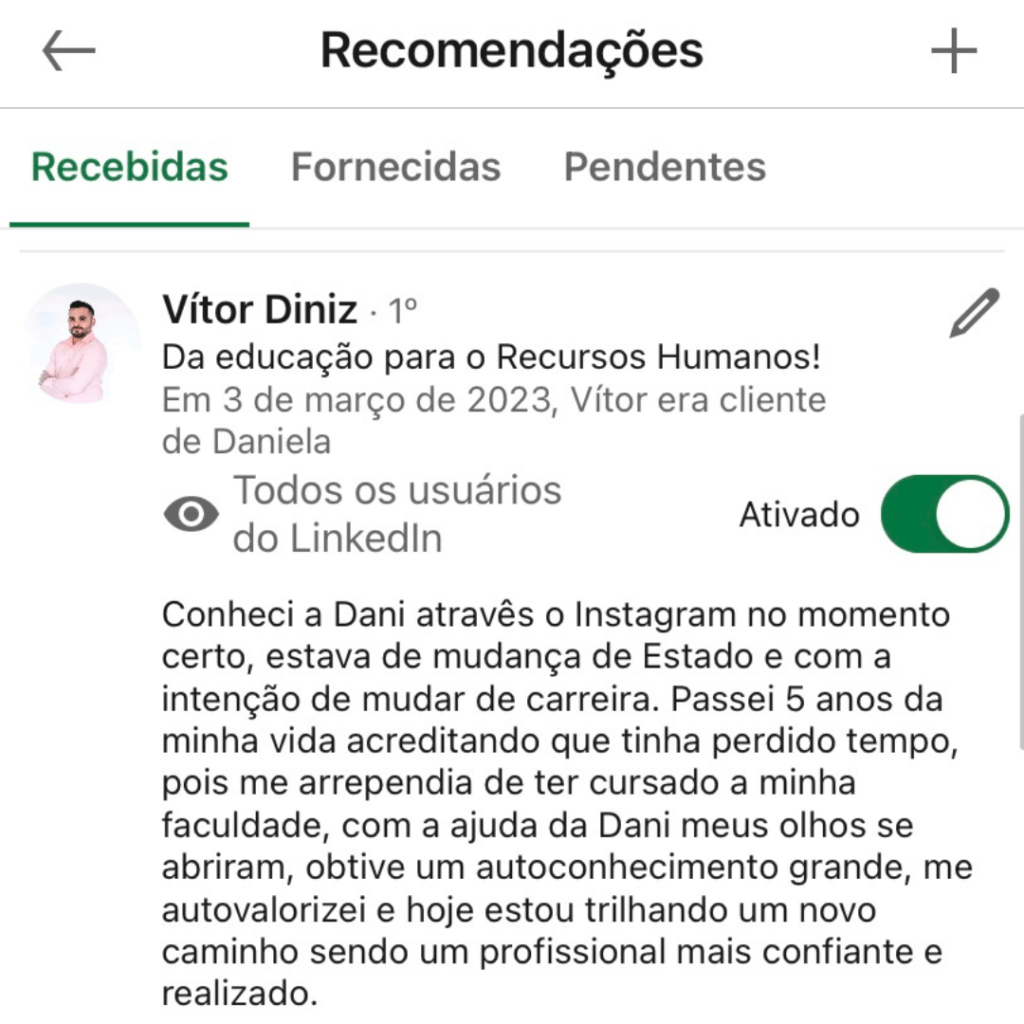Switch to the Fornecidas tab

396,167
